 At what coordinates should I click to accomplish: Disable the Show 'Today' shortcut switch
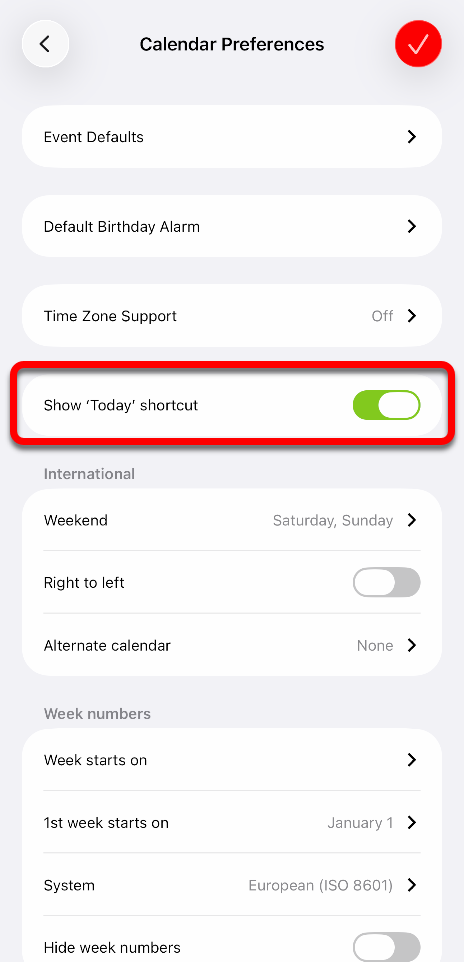(x=387, y=405)
